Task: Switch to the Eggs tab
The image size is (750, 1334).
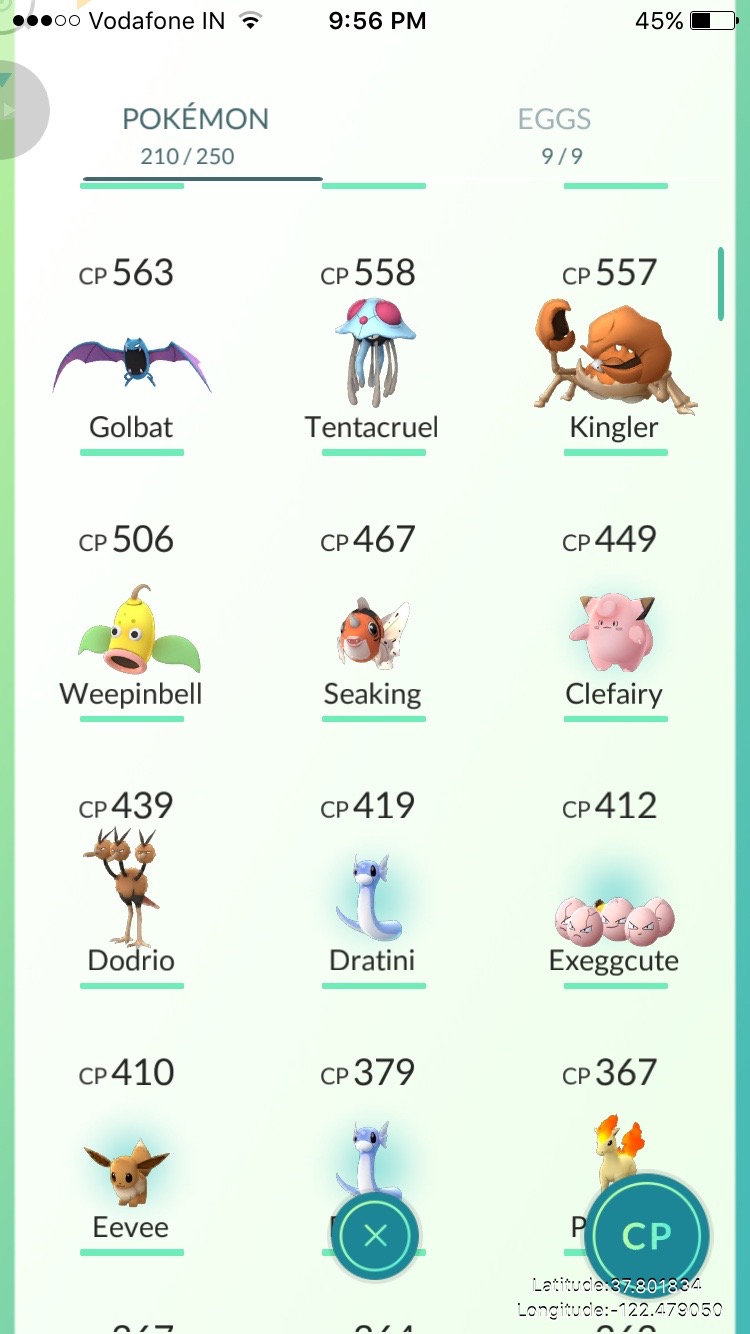Action: tap(555, 136)
